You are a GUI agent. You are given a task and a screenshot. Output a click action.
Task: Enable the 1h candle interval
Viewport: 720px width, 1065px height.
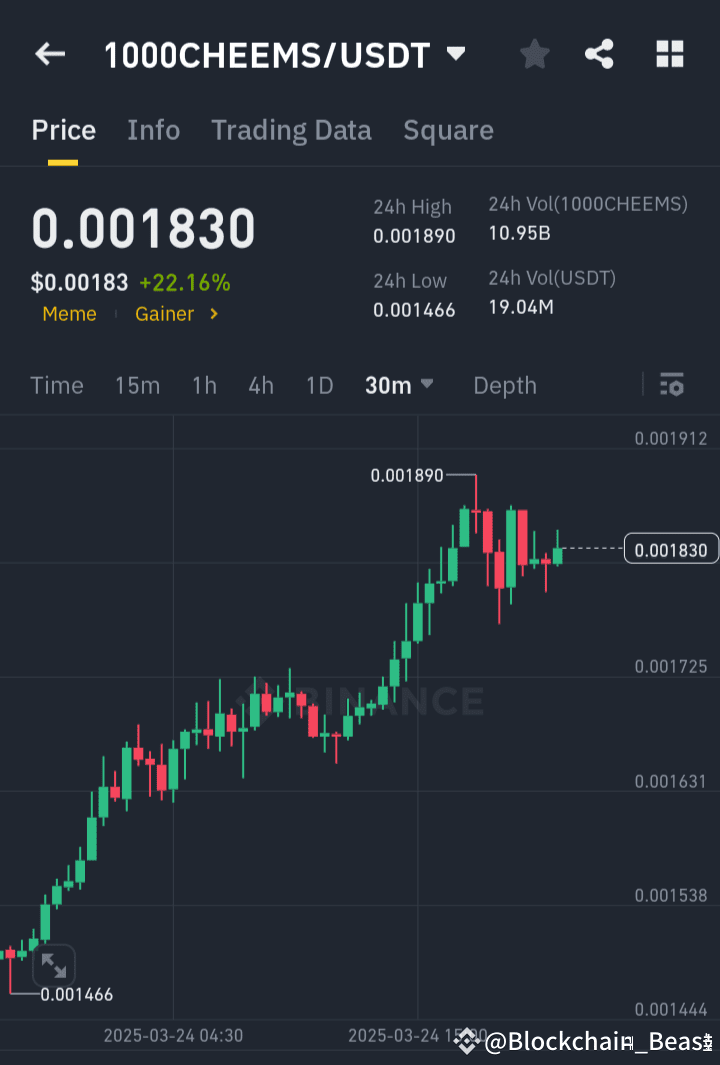point(204,385)
